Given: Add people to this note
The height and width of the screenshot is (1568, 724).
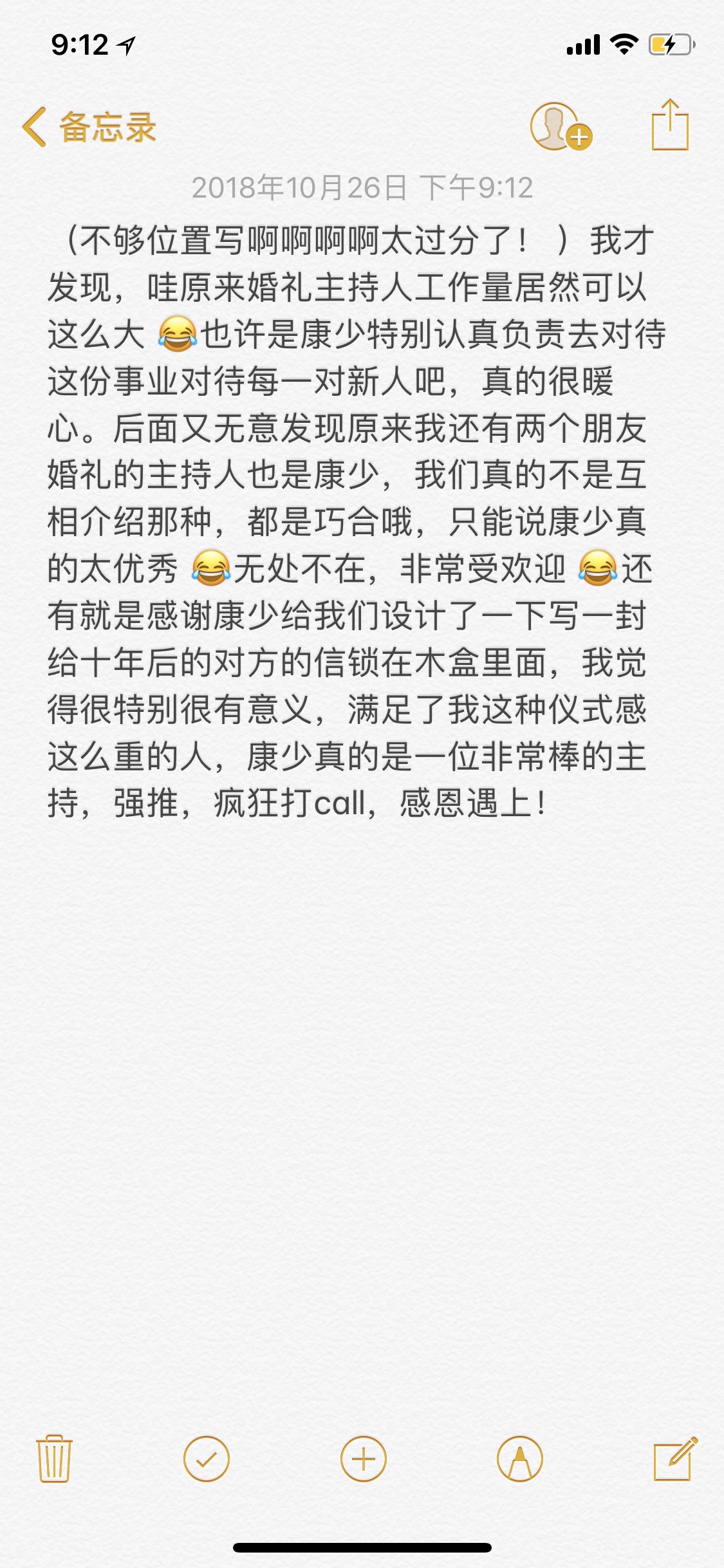Looking at the screenshot, I should (x=561, y=126).
